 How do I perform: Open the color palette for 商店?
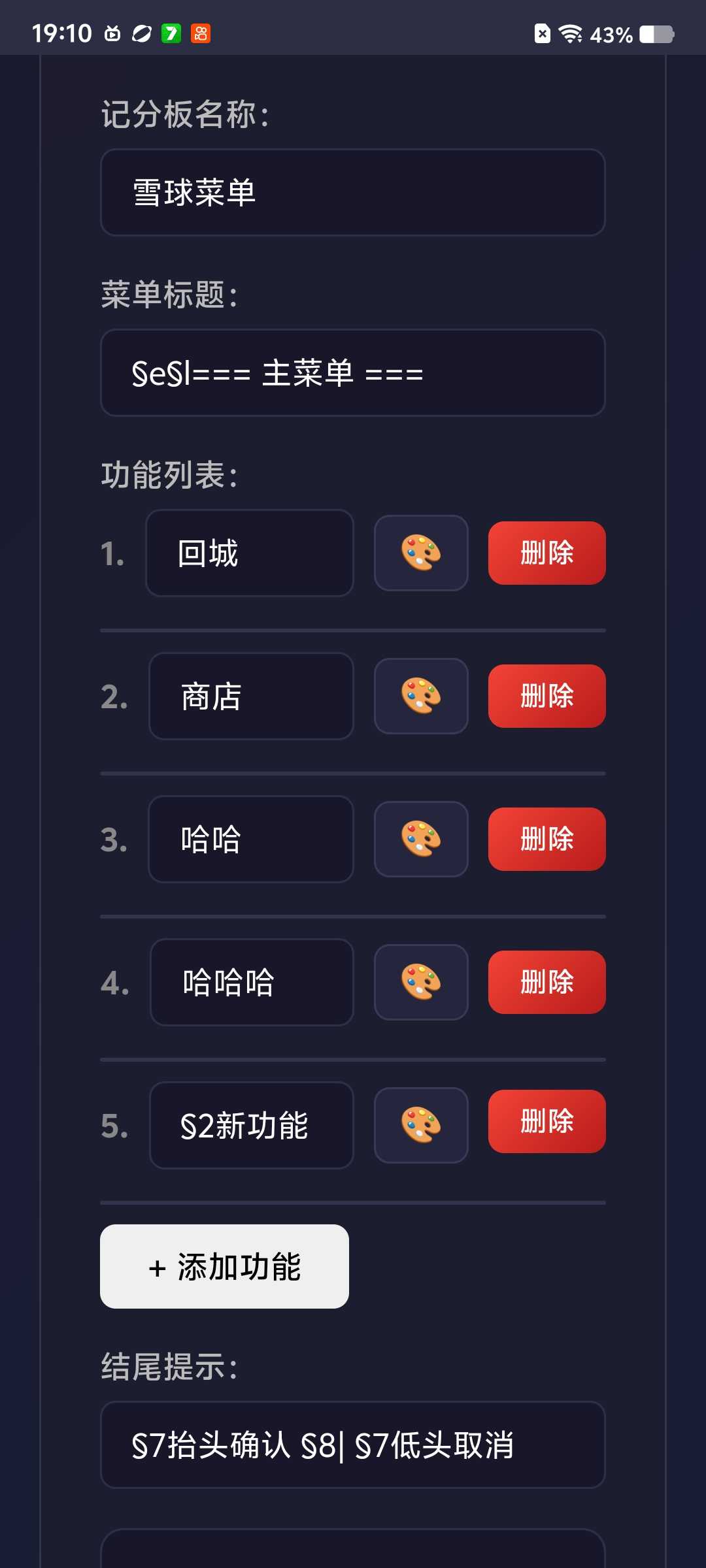click(x=421, y=696)
